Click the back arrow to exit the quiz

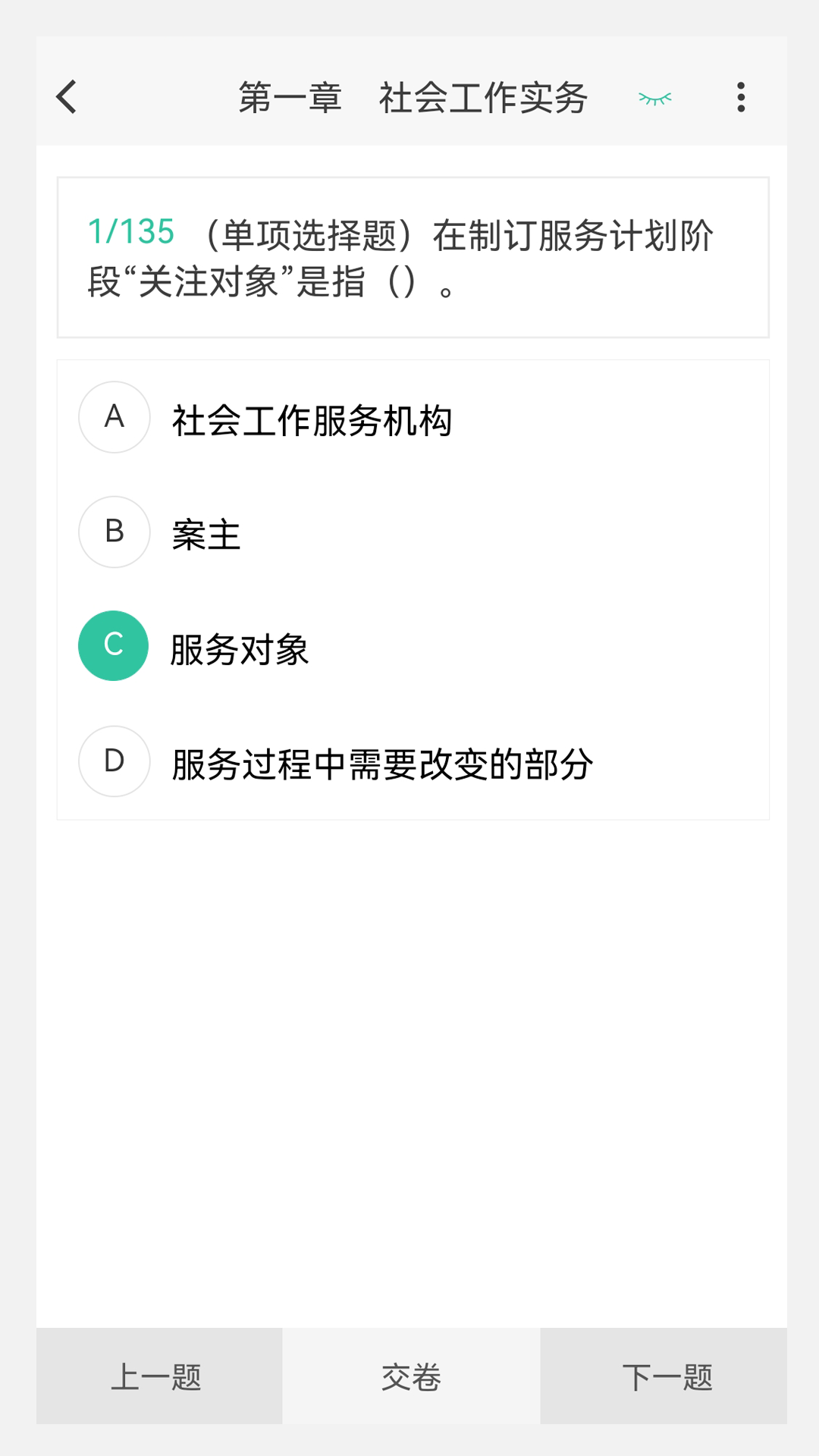tap(66, 97)
